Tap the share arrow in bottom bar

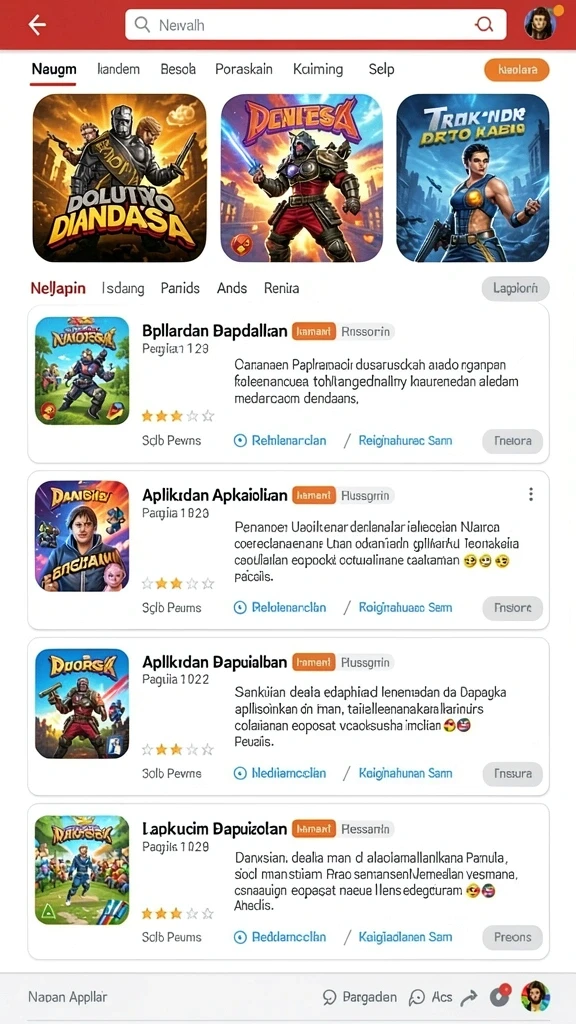469,997
